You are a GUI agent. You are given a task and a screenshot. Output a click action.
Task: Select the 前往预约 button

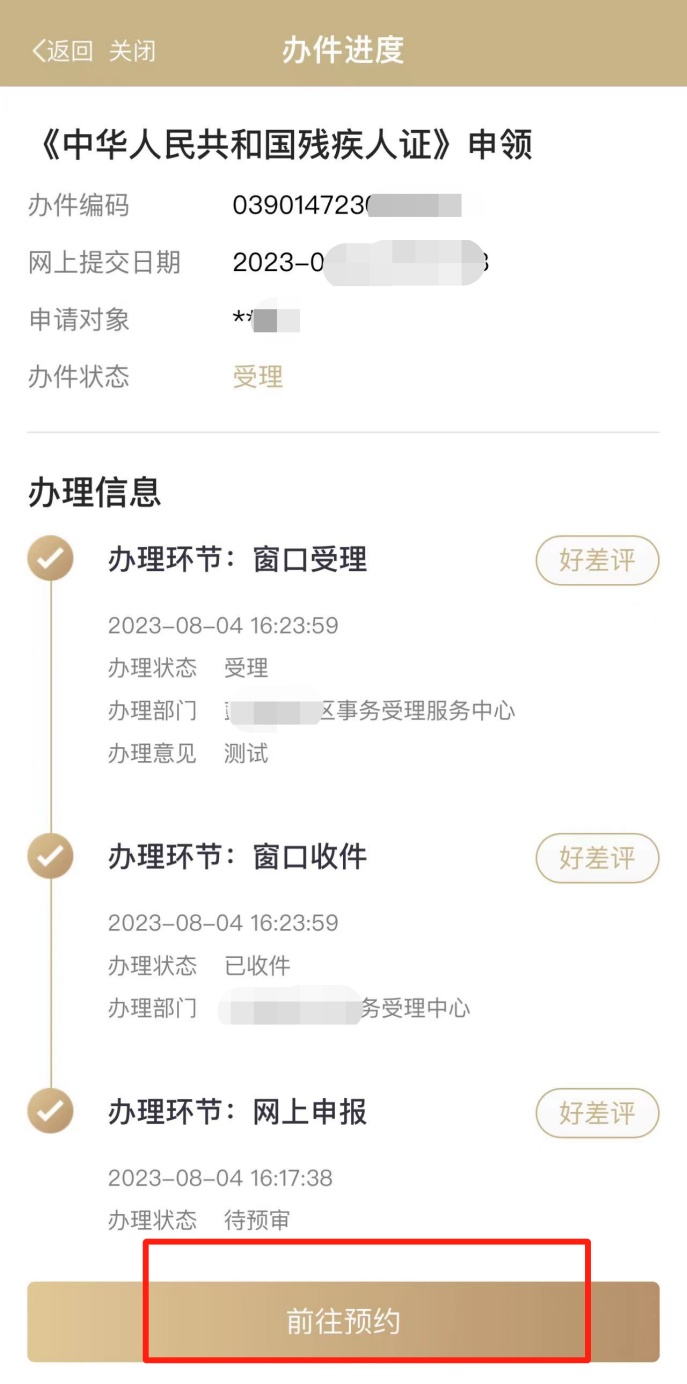343,1321
